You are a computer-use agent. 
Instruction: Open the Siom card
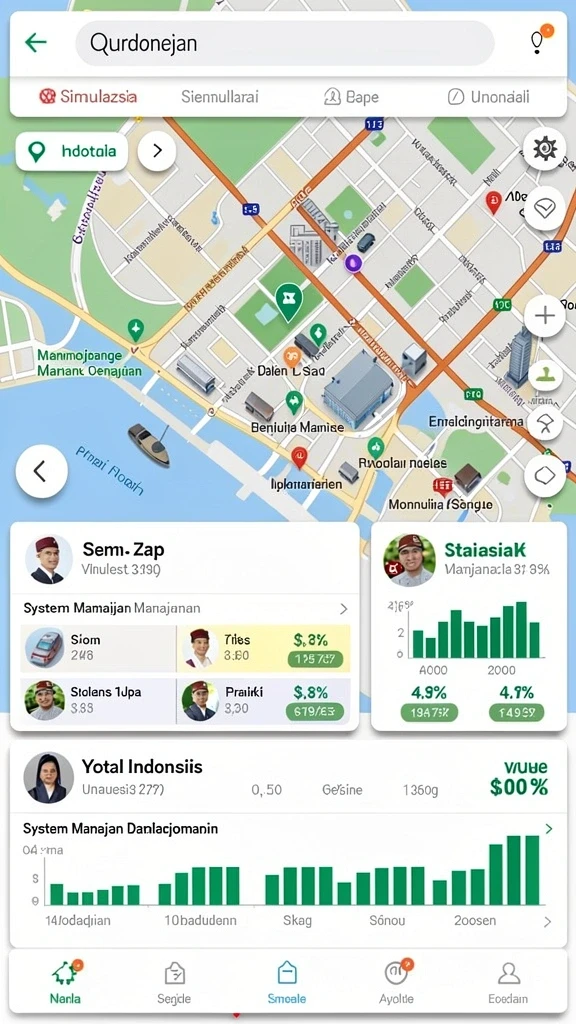[98, 648]
